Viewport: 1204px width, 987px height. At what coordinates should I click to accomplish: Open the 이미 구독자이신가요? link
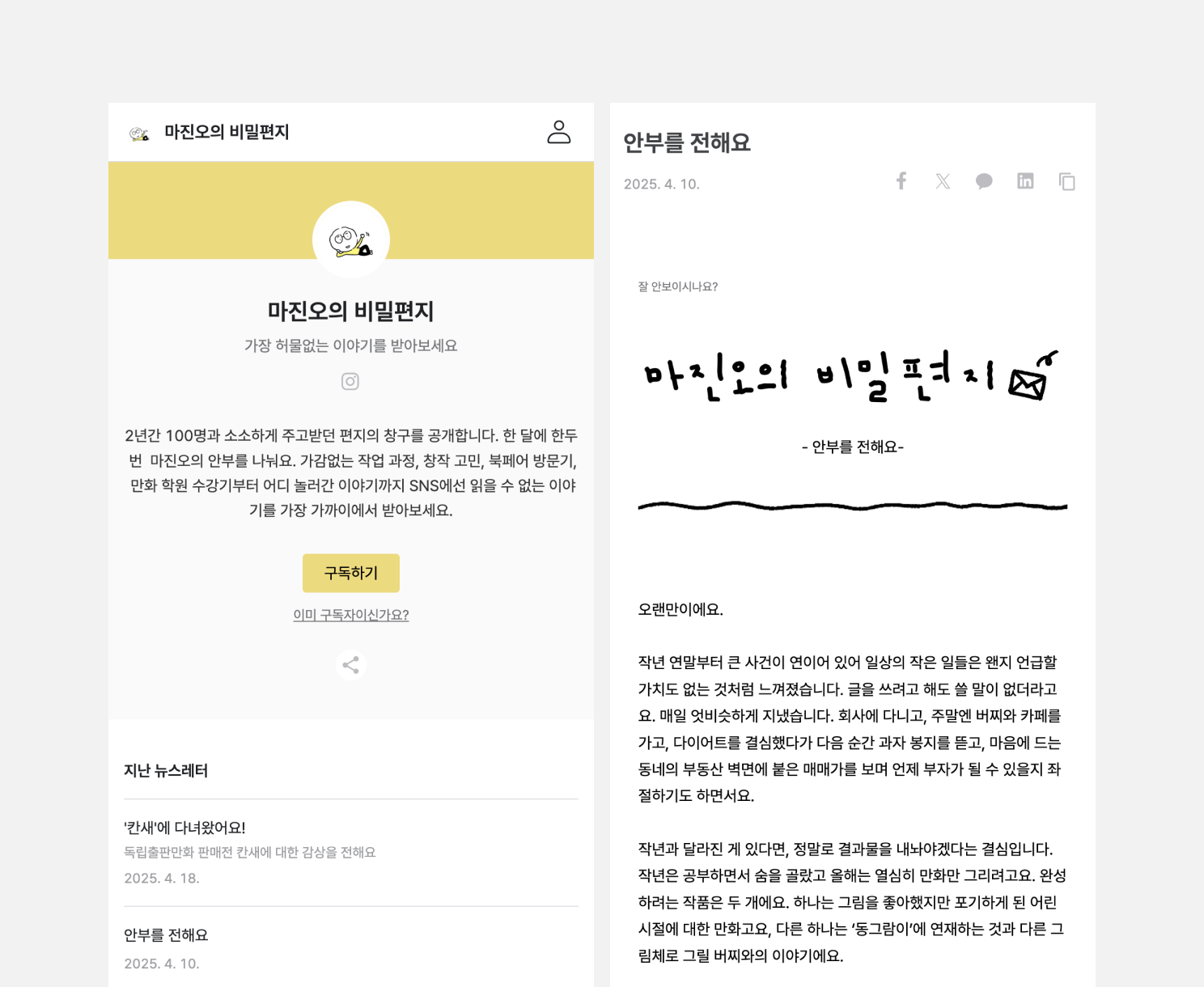[x=350, y=615]
